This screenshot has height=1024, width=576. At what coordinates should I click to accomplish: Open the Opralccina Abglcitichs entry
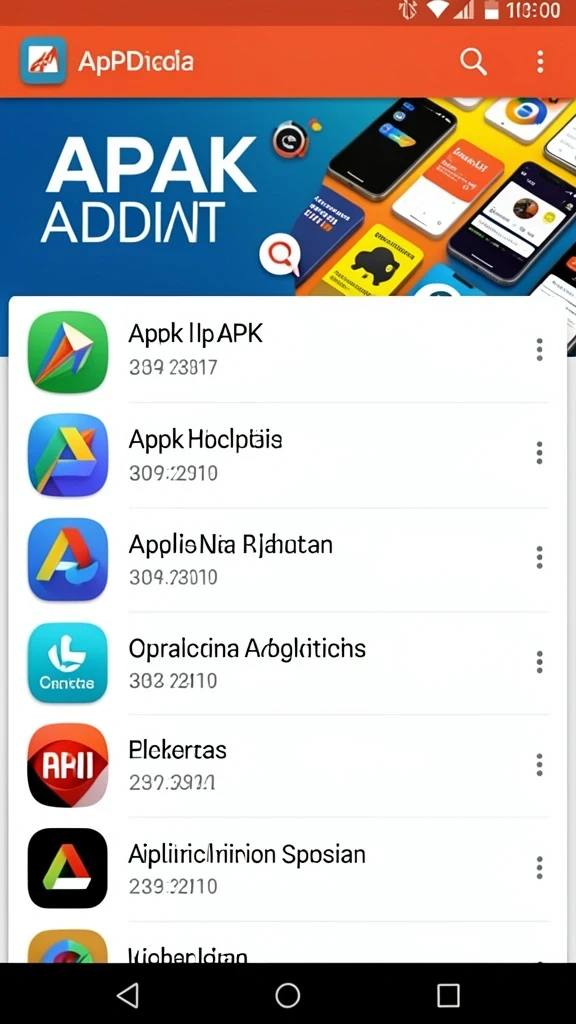(288, 663)
